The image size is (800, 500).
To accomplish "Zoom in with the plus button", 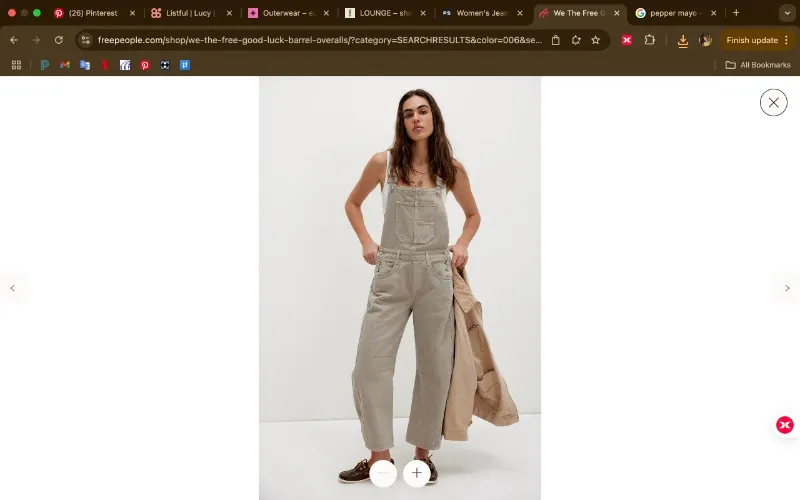I will (x=416, y=473).
